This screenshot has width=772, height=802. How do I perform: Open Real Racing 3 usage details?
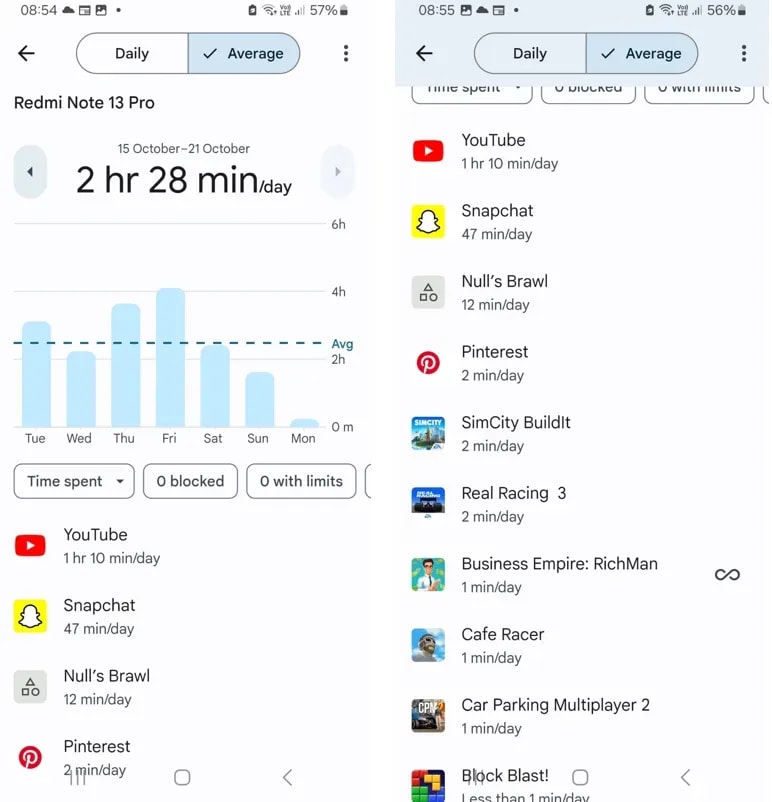[513, 503]
